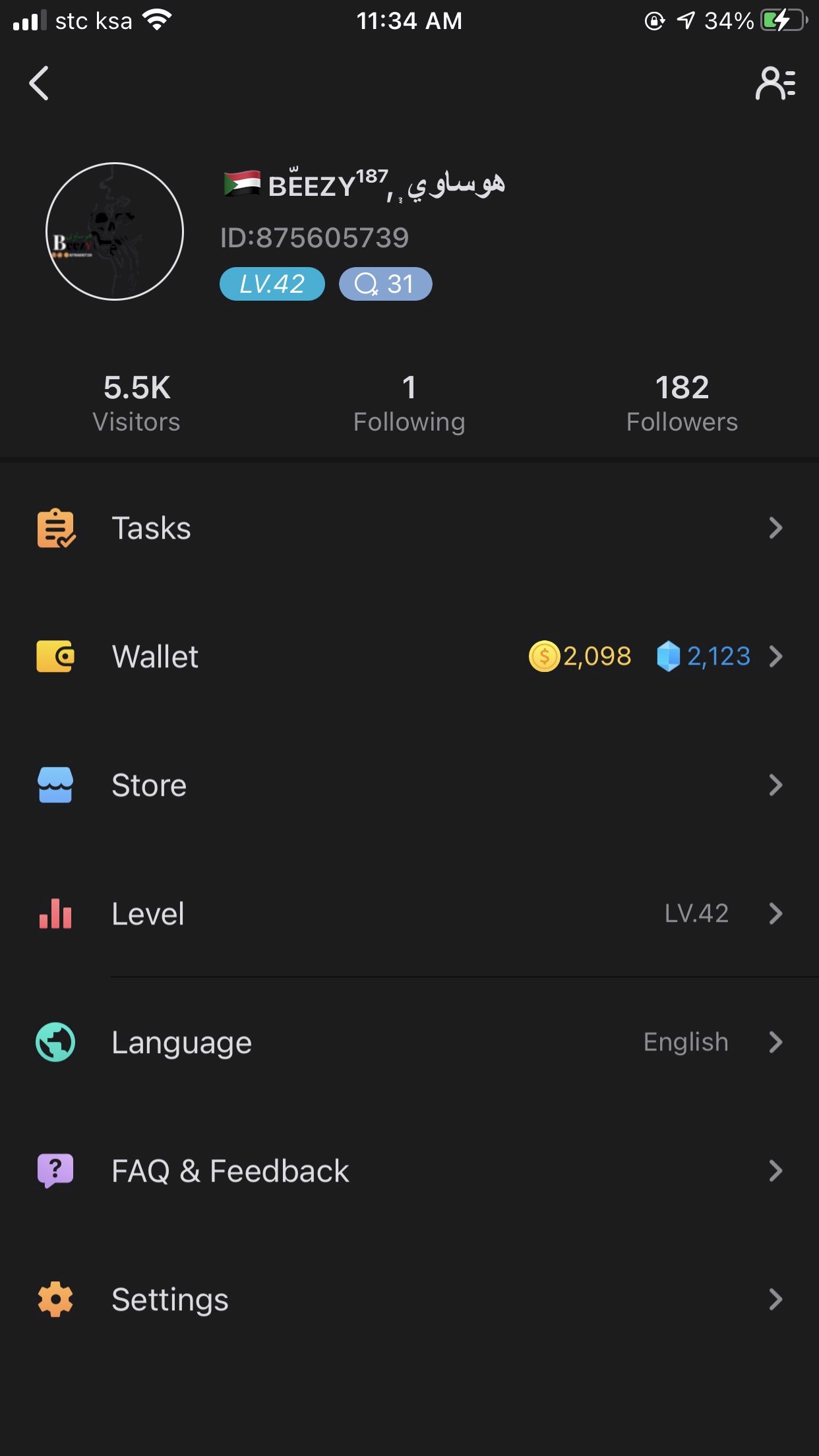
Task: Open the profile avatar picture
Action: point(115,231)
